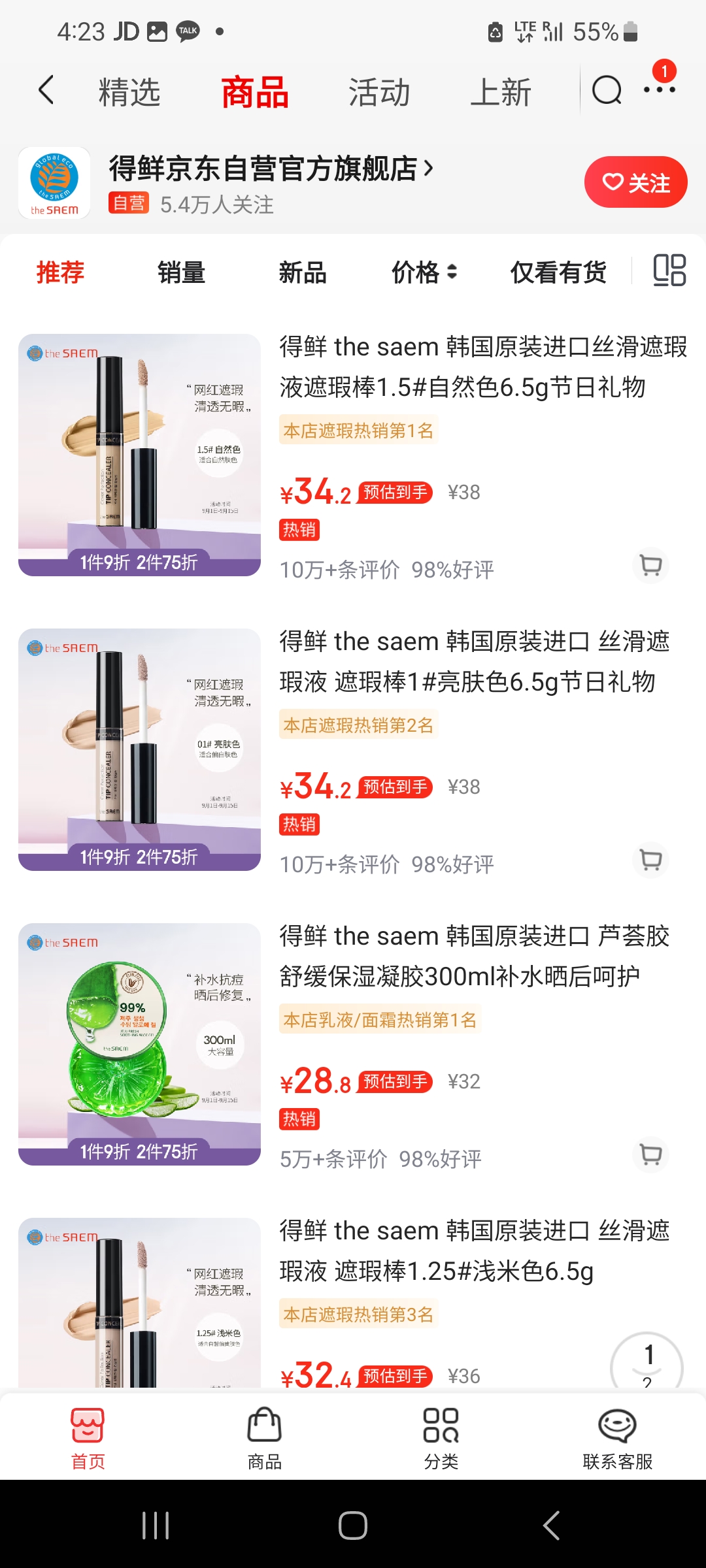Screen dimensions: 706x1568
Task: Add the 1.5#自然色 concealer to cart
Action: (650, 565)
